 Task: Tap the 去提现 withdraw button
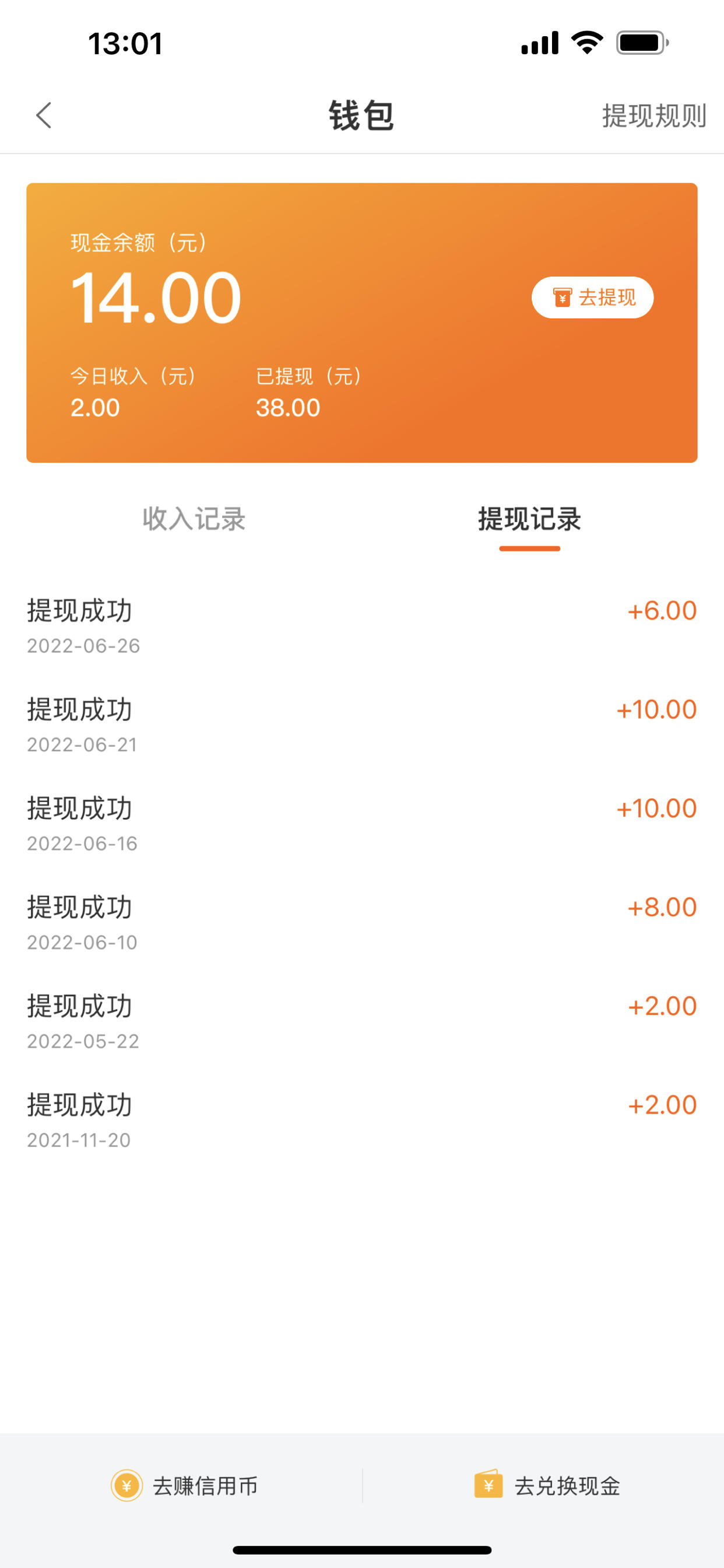[593, 297]
